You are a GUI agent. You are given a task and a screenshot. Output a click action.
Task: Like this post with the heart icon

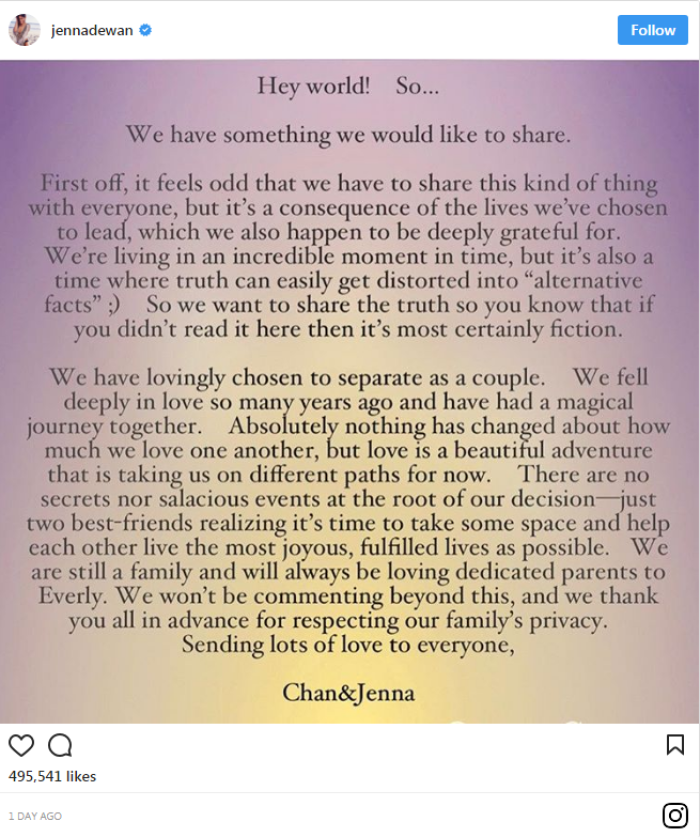[x=21, y=745]
